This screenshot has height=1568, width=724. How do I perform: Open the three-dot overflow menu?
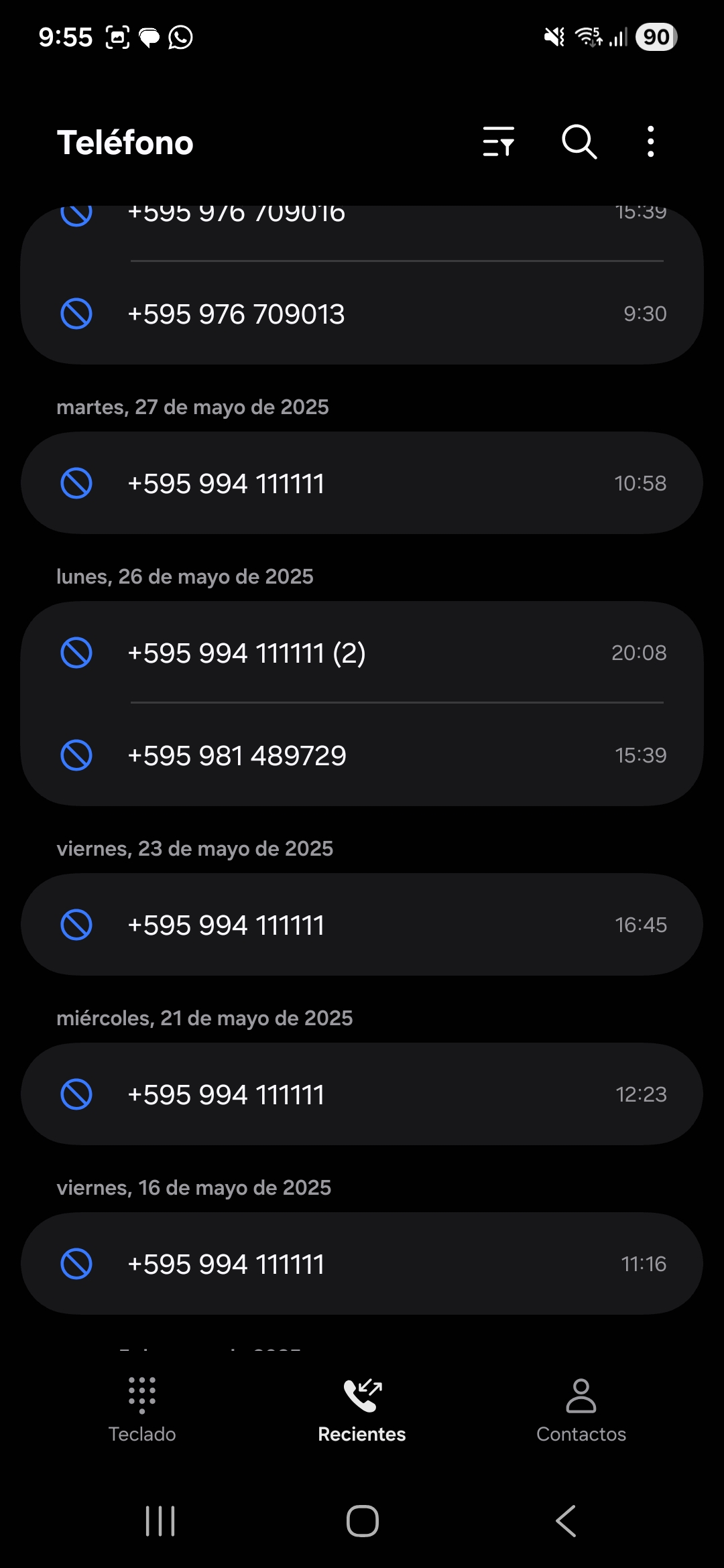tap(650, 142)
